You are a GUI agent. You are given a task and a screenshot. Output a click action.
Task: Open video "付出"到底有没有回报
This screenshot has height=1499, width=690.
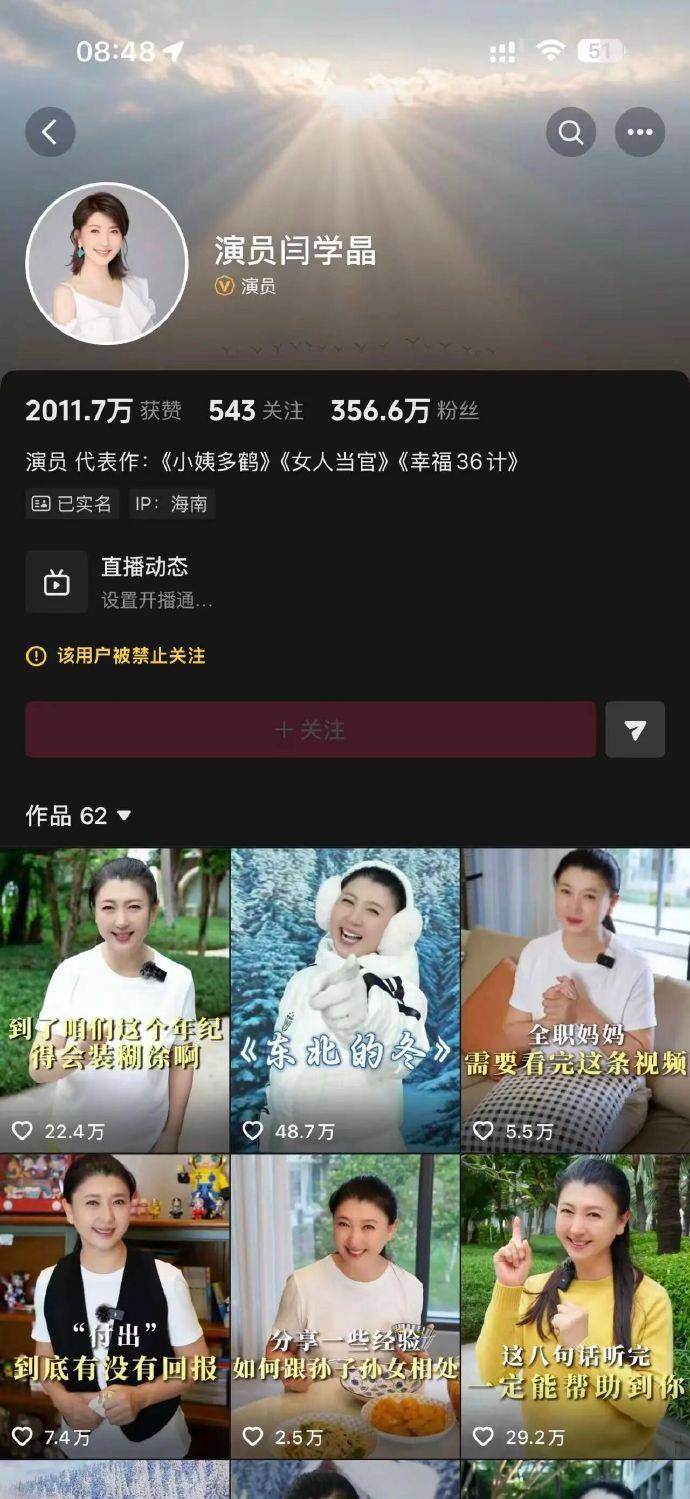click(x=114, y=1305)
